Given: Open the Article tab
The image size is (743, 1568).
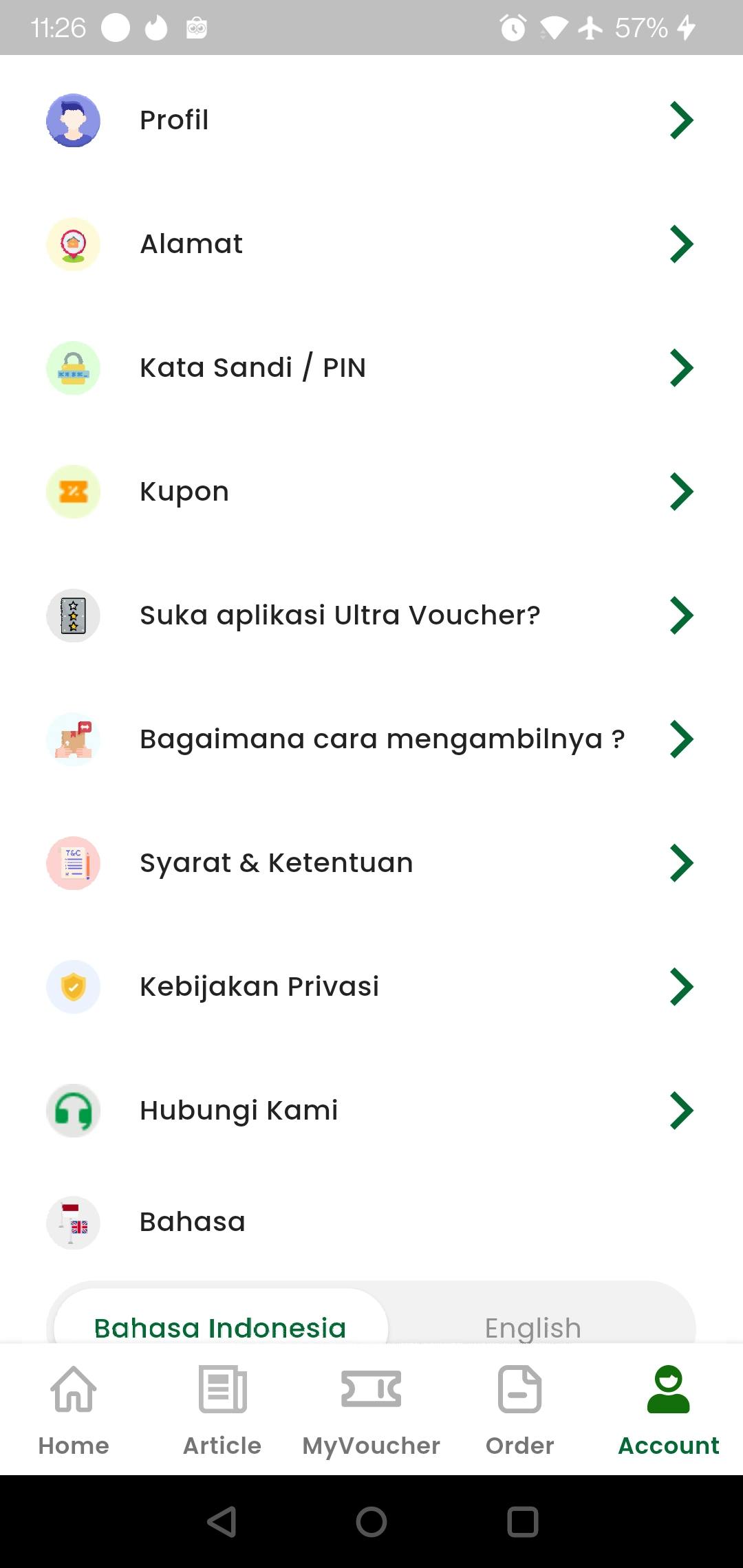Looking at the screenshot, I should [x=222, y=1410].
